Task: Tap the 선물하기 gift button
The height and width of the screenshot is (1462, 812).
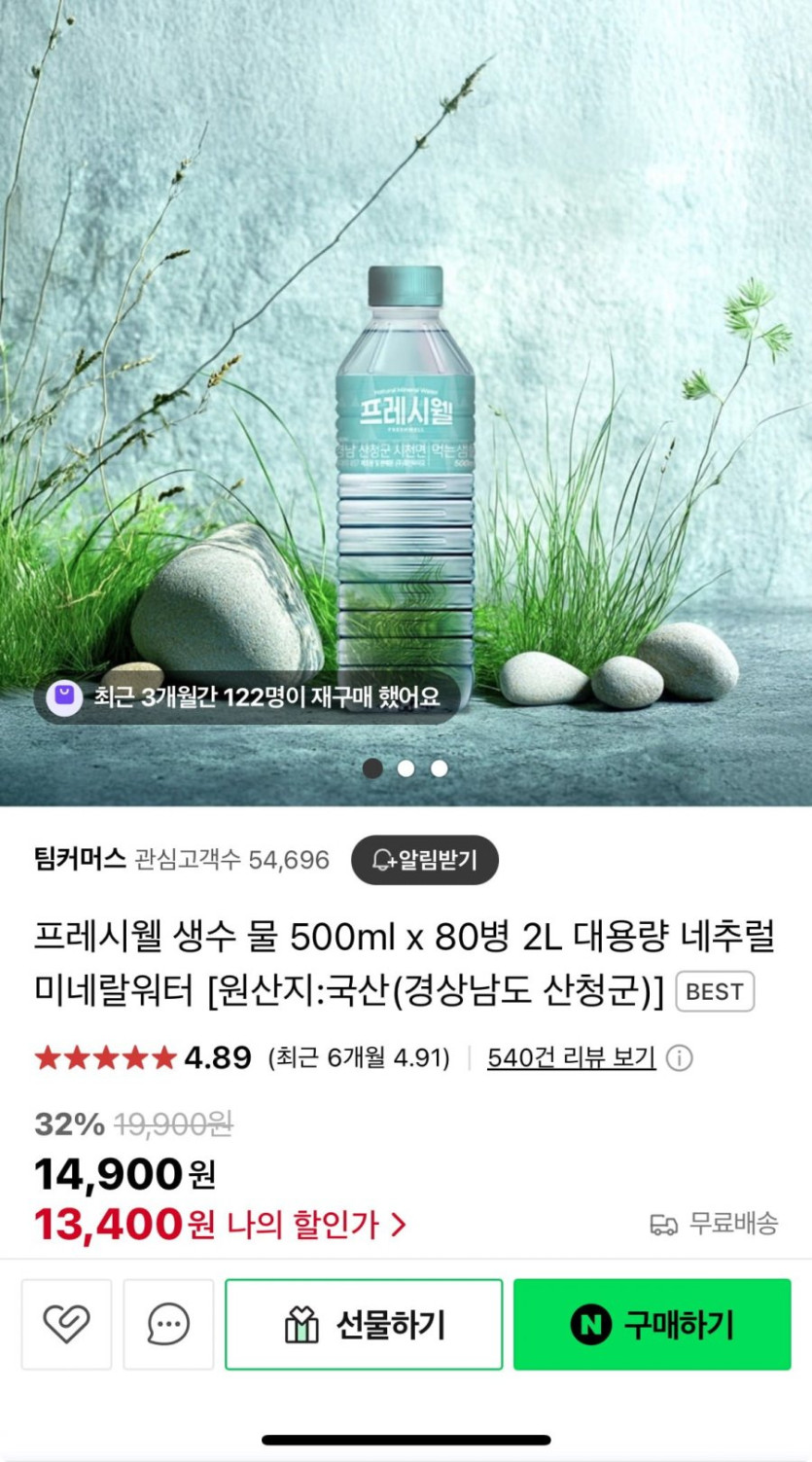Action: pyautogui.click(x=364, y=1324)
